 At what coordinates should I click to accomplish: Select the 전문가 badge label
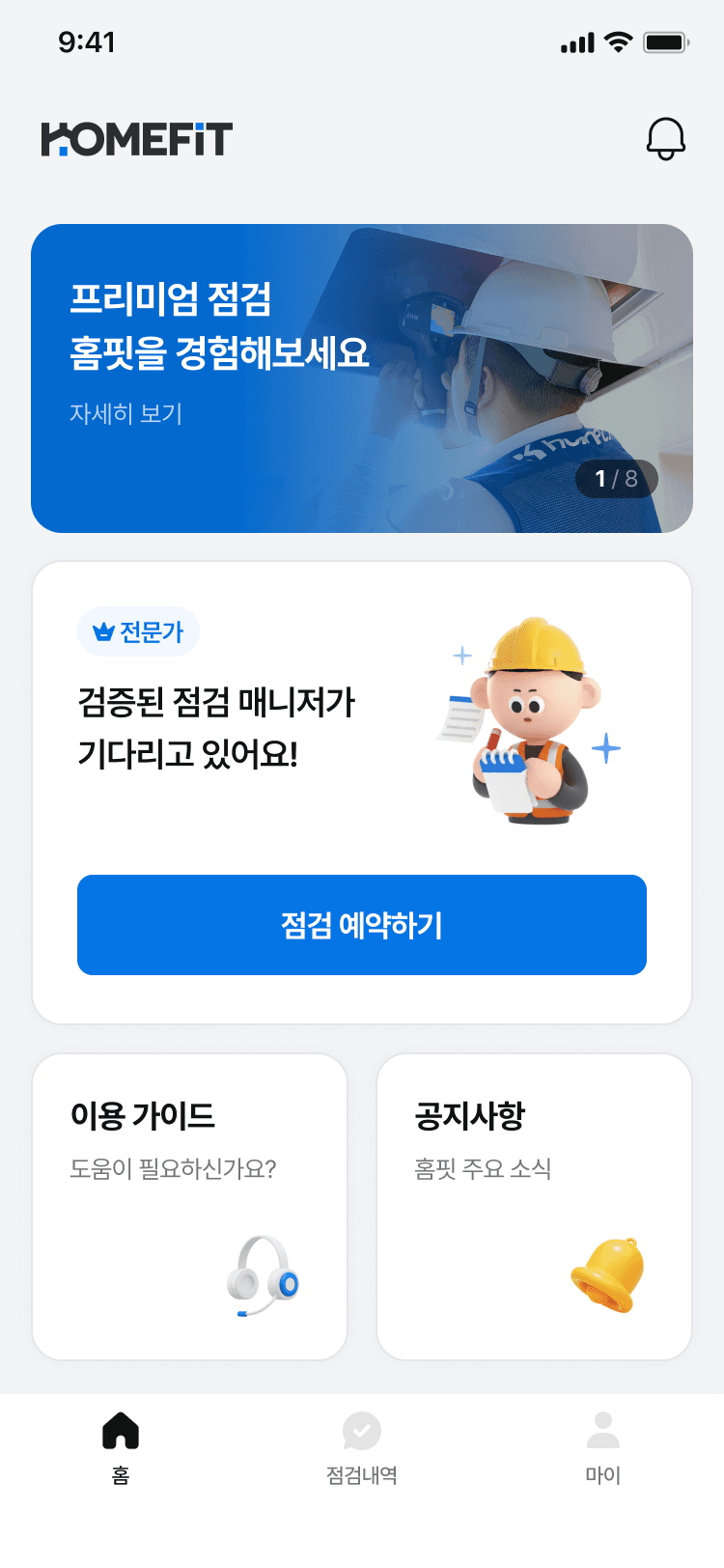137,630
